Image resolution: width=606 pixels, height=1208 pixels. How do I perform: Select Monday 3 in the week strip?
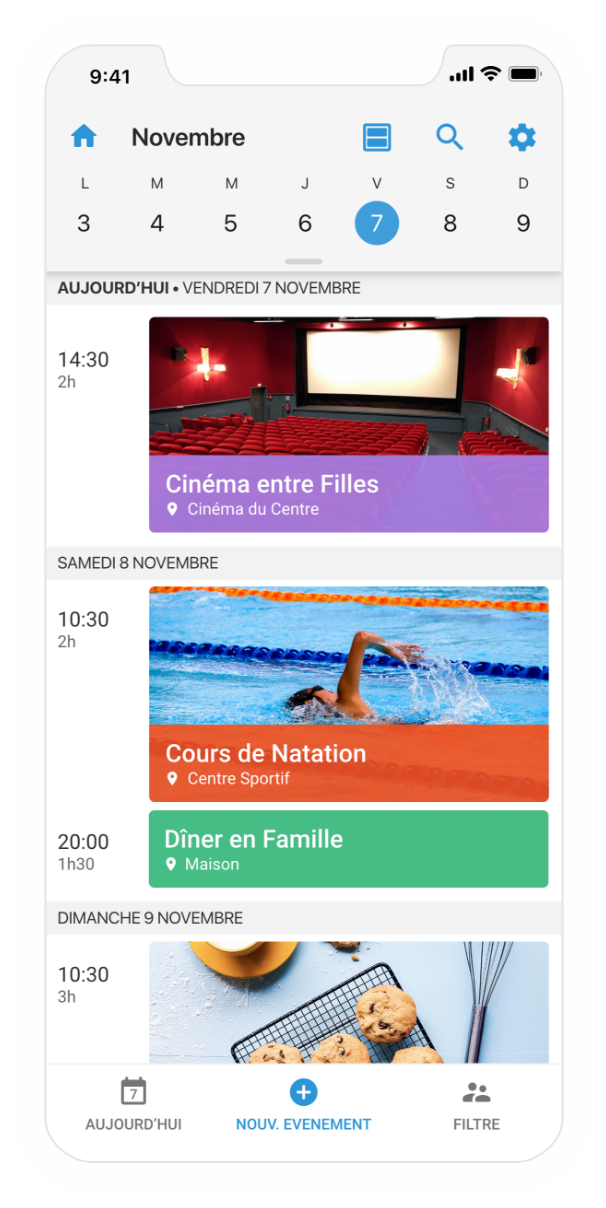pos(84,223)
